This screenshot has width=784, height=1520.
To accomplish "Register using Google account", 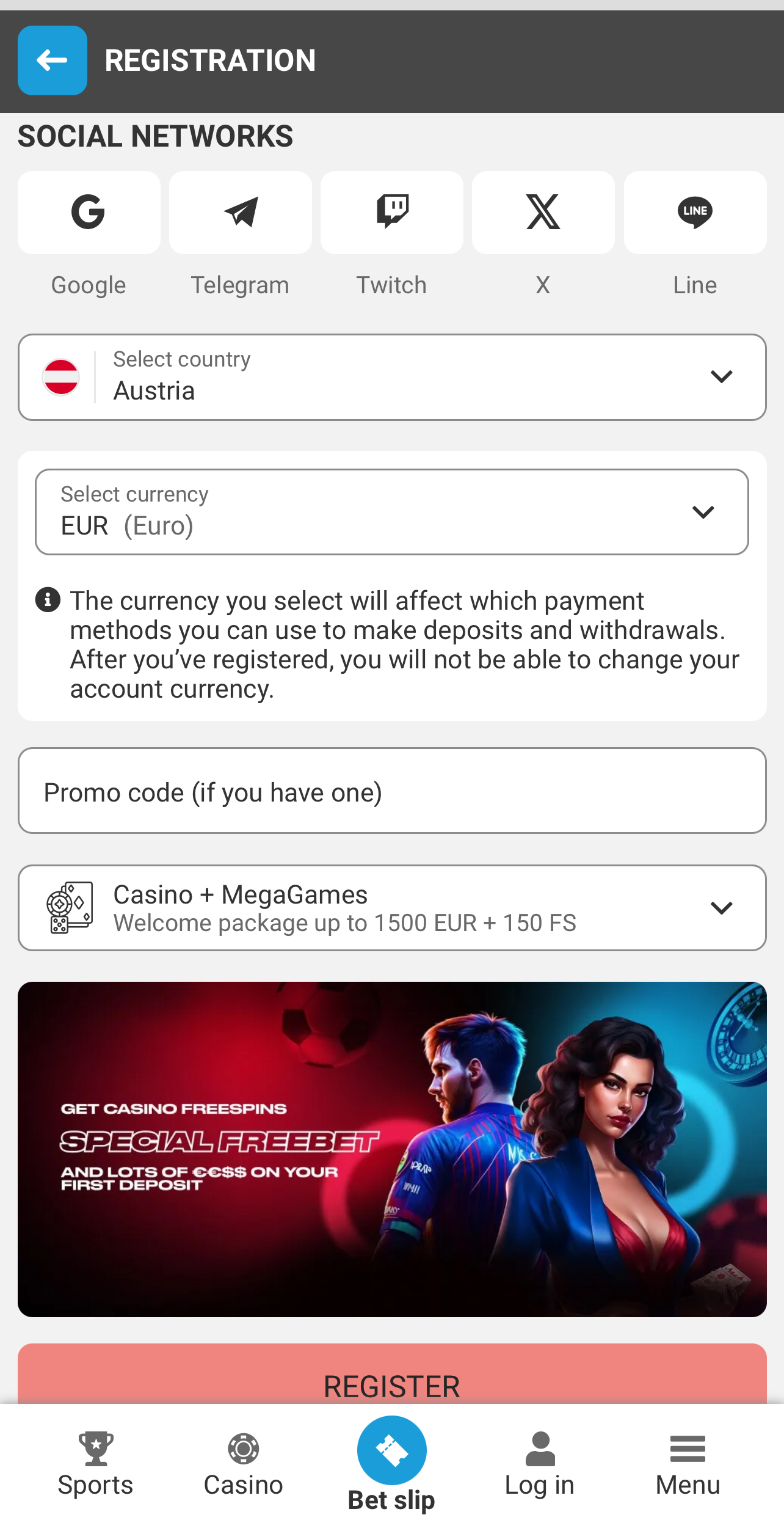I will point(89,213).
